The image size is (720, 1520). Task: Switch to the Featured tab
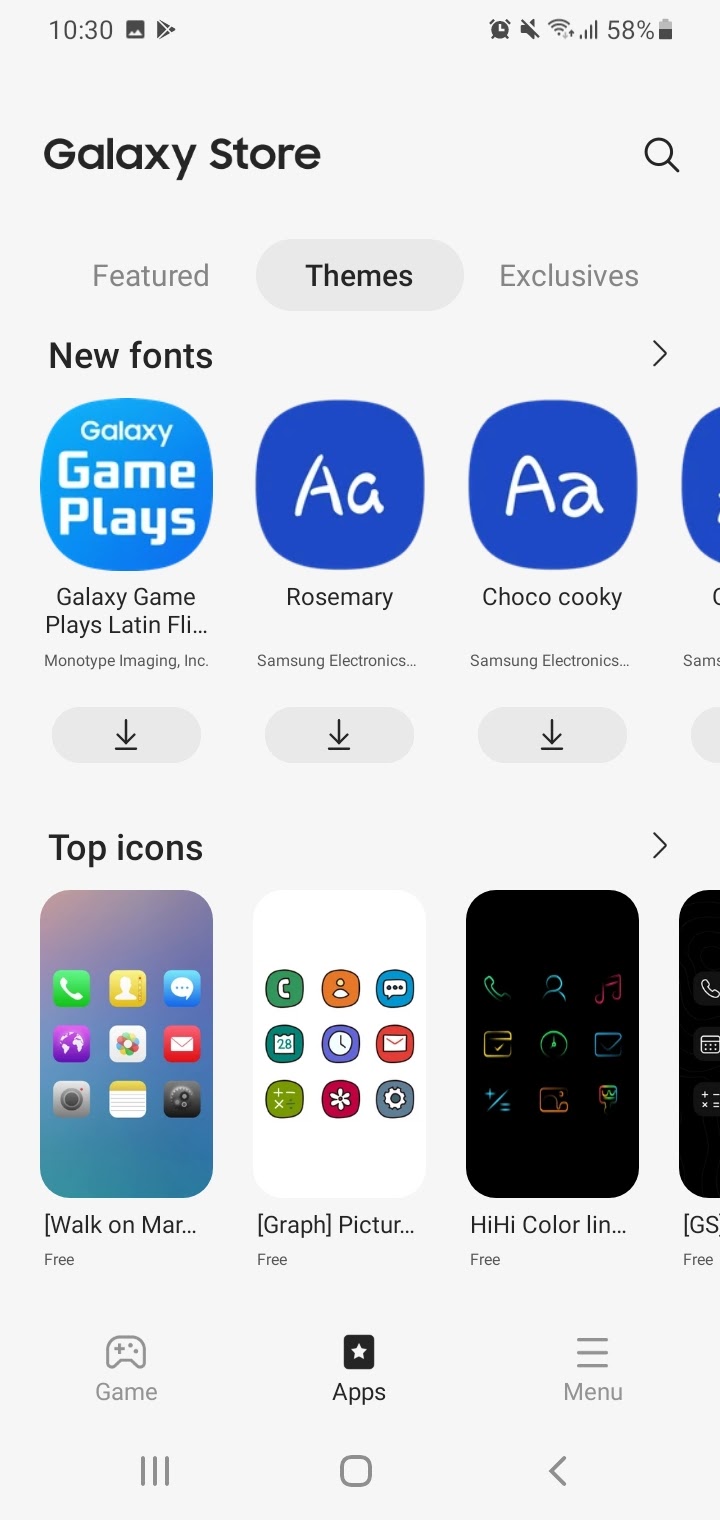pos(151,275)
